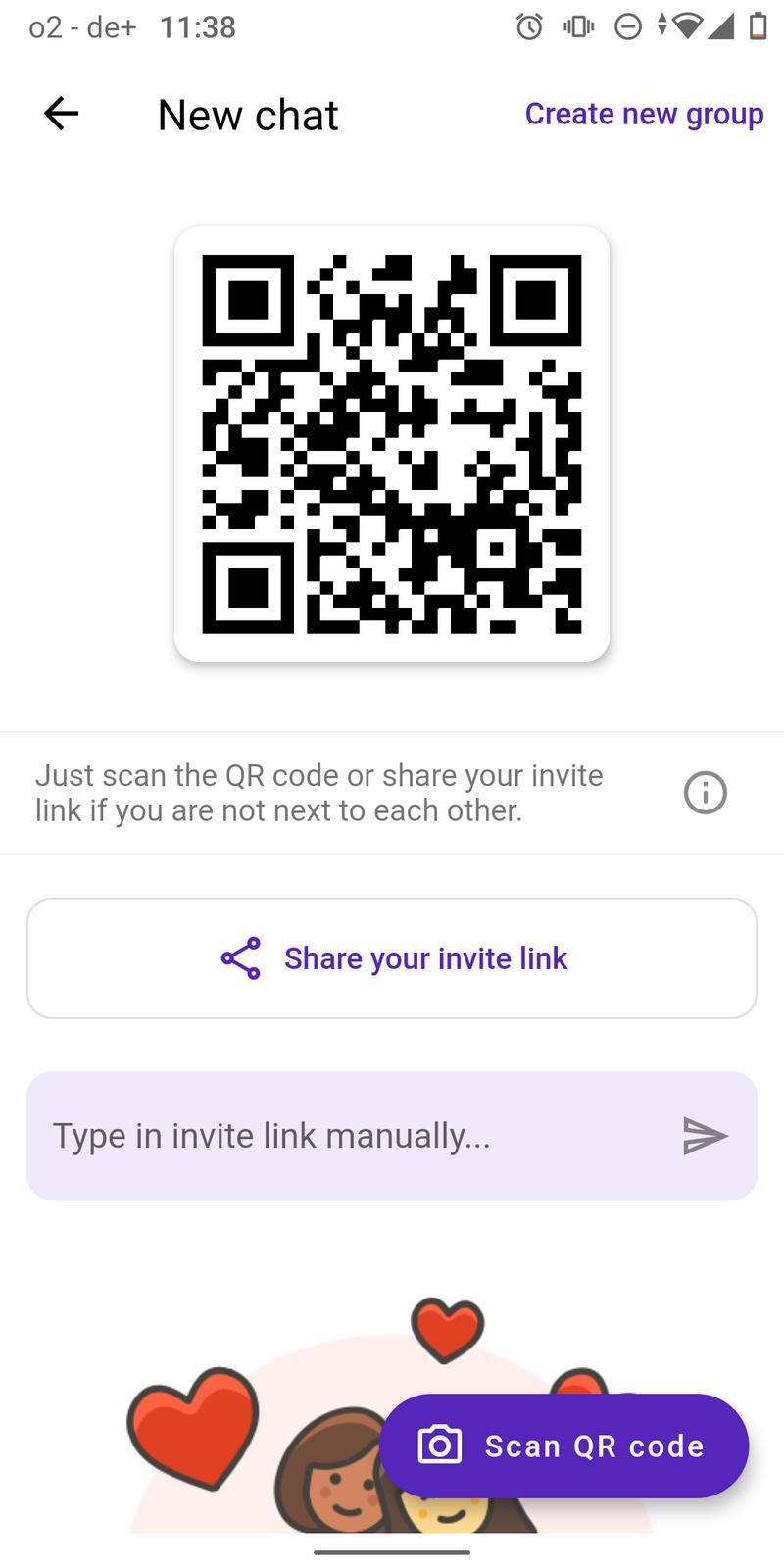Share your invite link
Image resolution: width=784 pixels, height=1568 pixels.
coord(392,957)
